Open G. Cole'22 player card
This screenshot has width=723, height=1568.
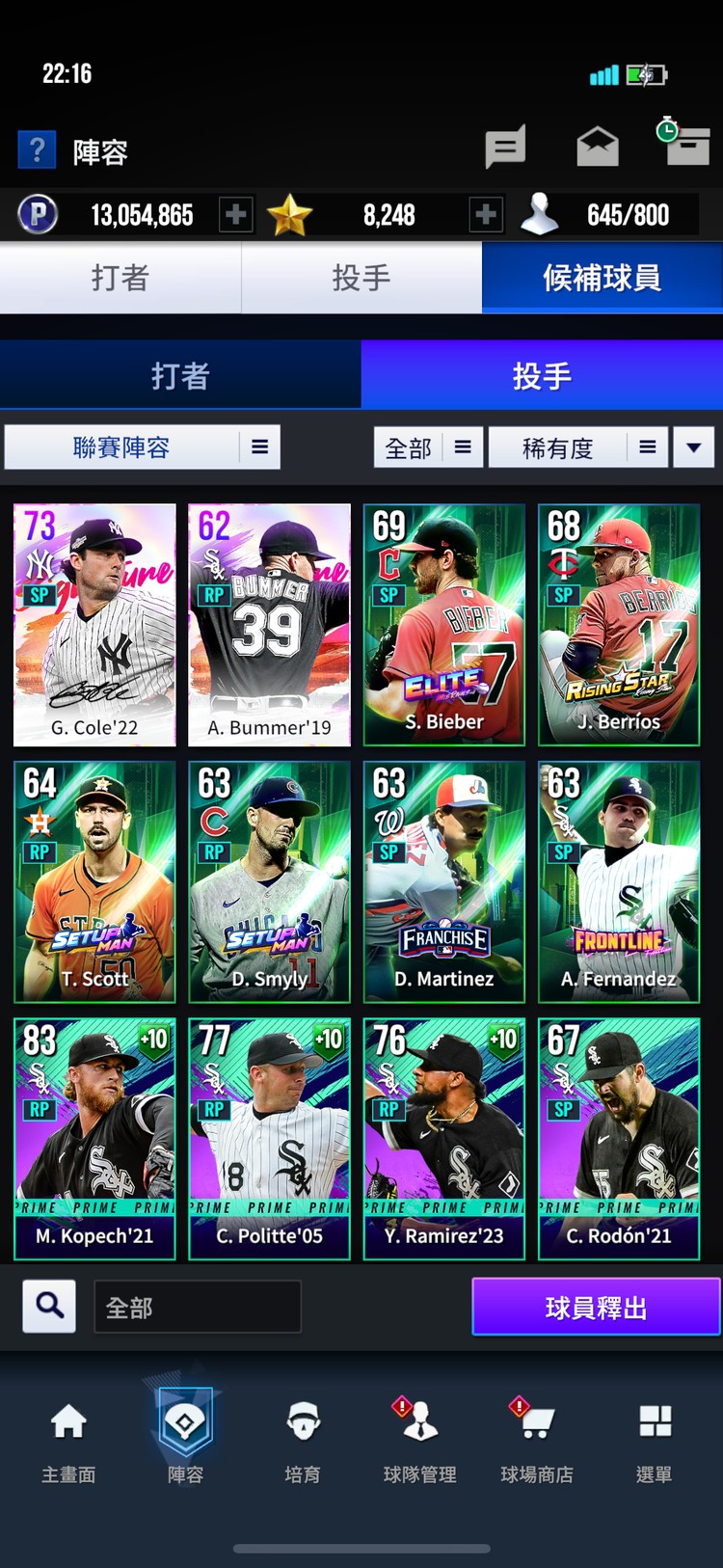94,625
